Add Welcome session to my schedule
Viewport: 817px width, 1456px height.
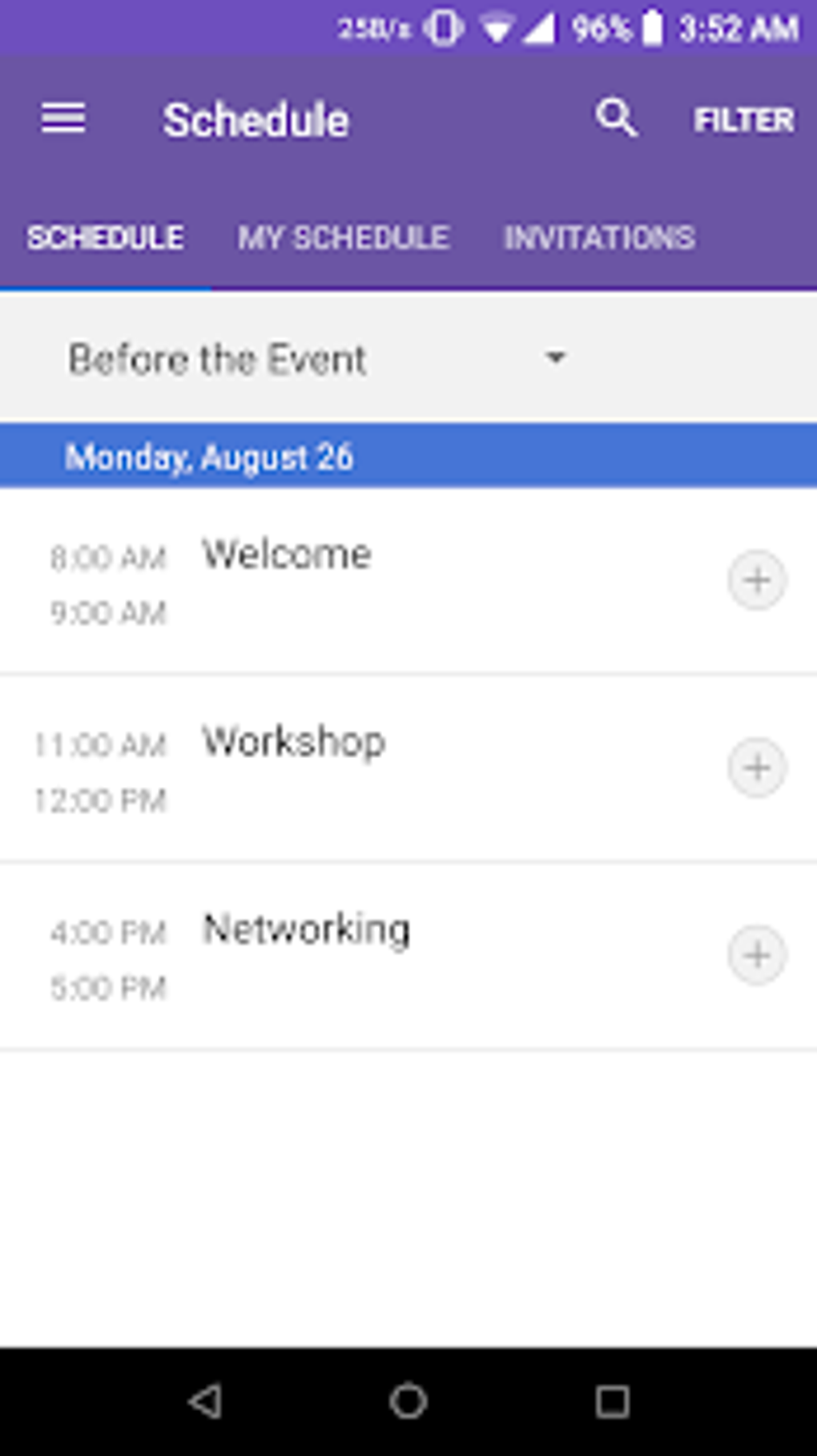pyautogui.click(x=757, y=580)
